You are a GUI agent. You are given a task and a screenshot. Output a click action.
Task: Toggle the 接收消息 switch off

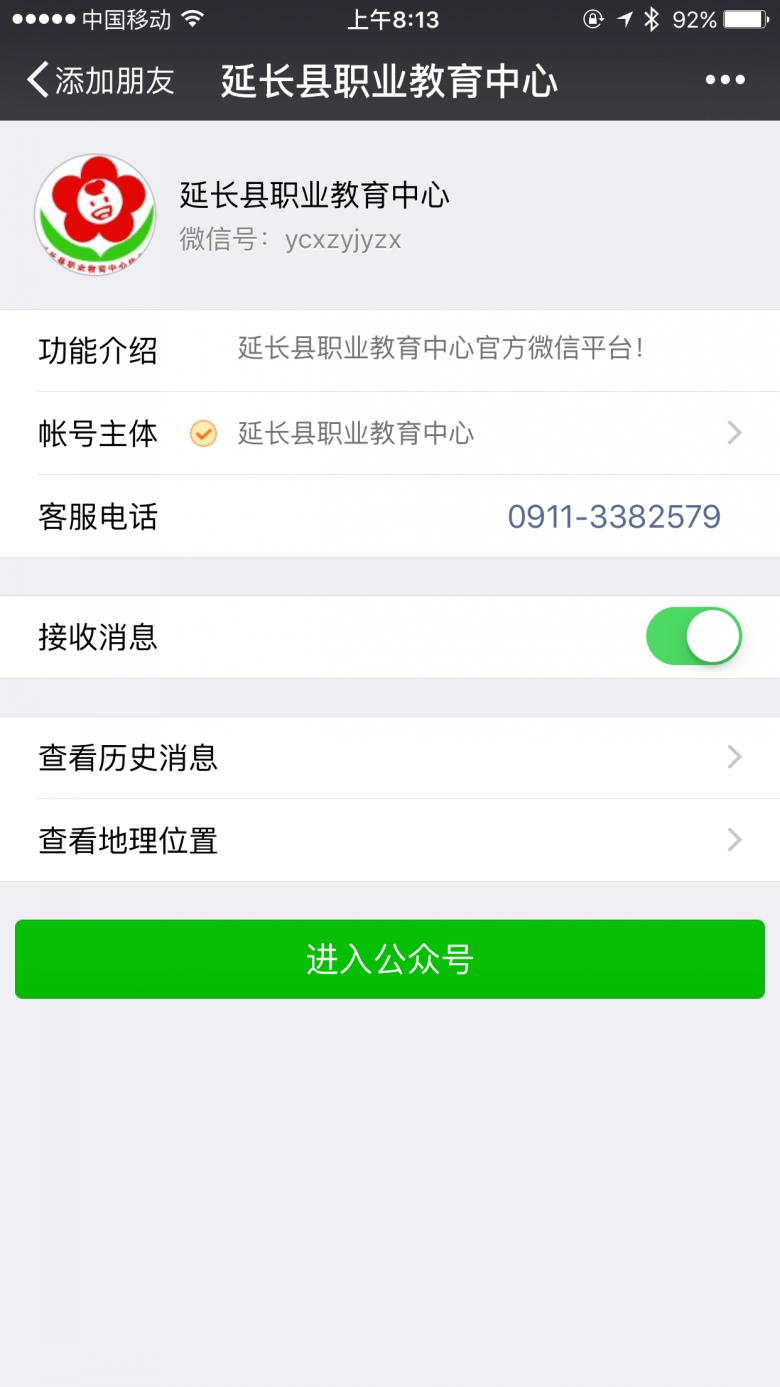(694, 637)
